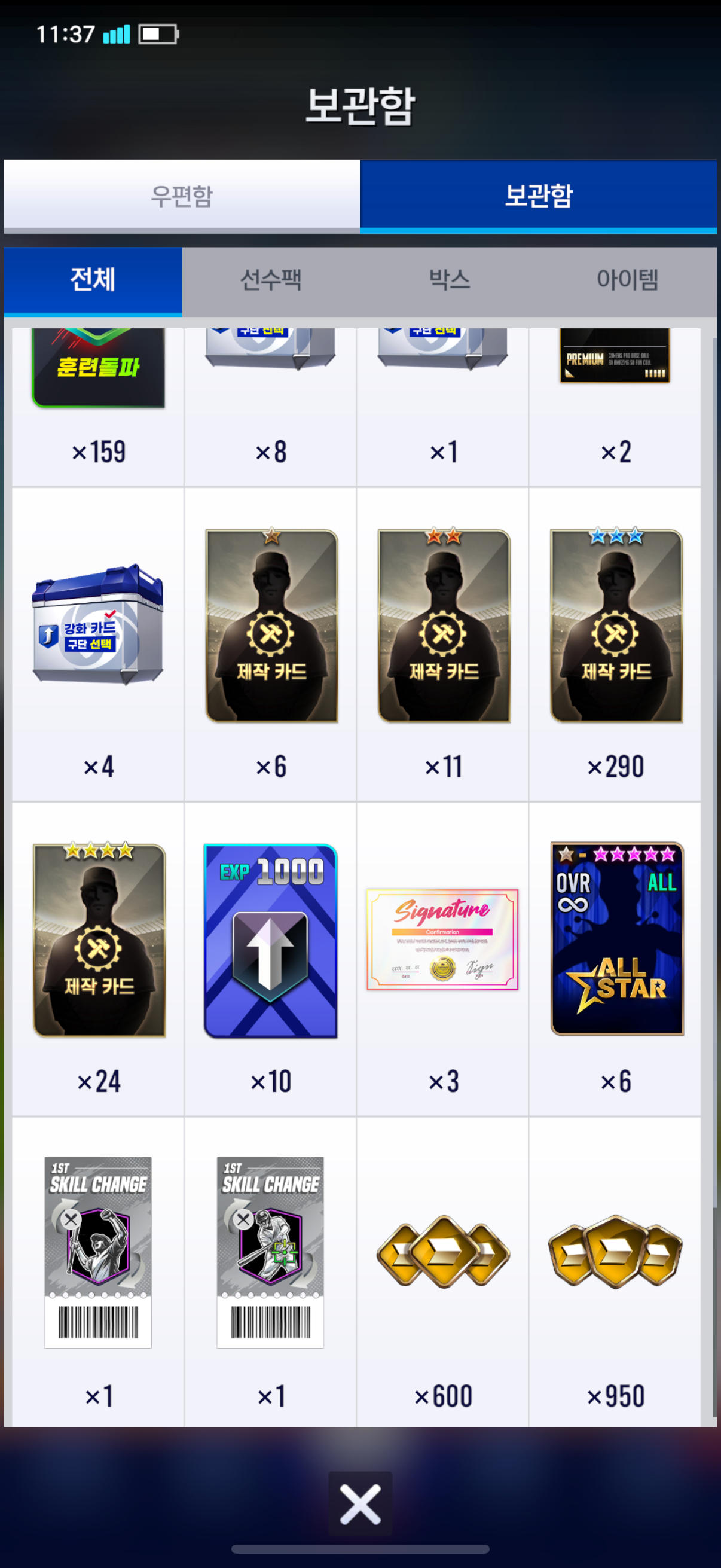Viewport: 721px width, 1568px height.
Task: Select the 600 gold diamond tokens
Action: point(443,1272)
